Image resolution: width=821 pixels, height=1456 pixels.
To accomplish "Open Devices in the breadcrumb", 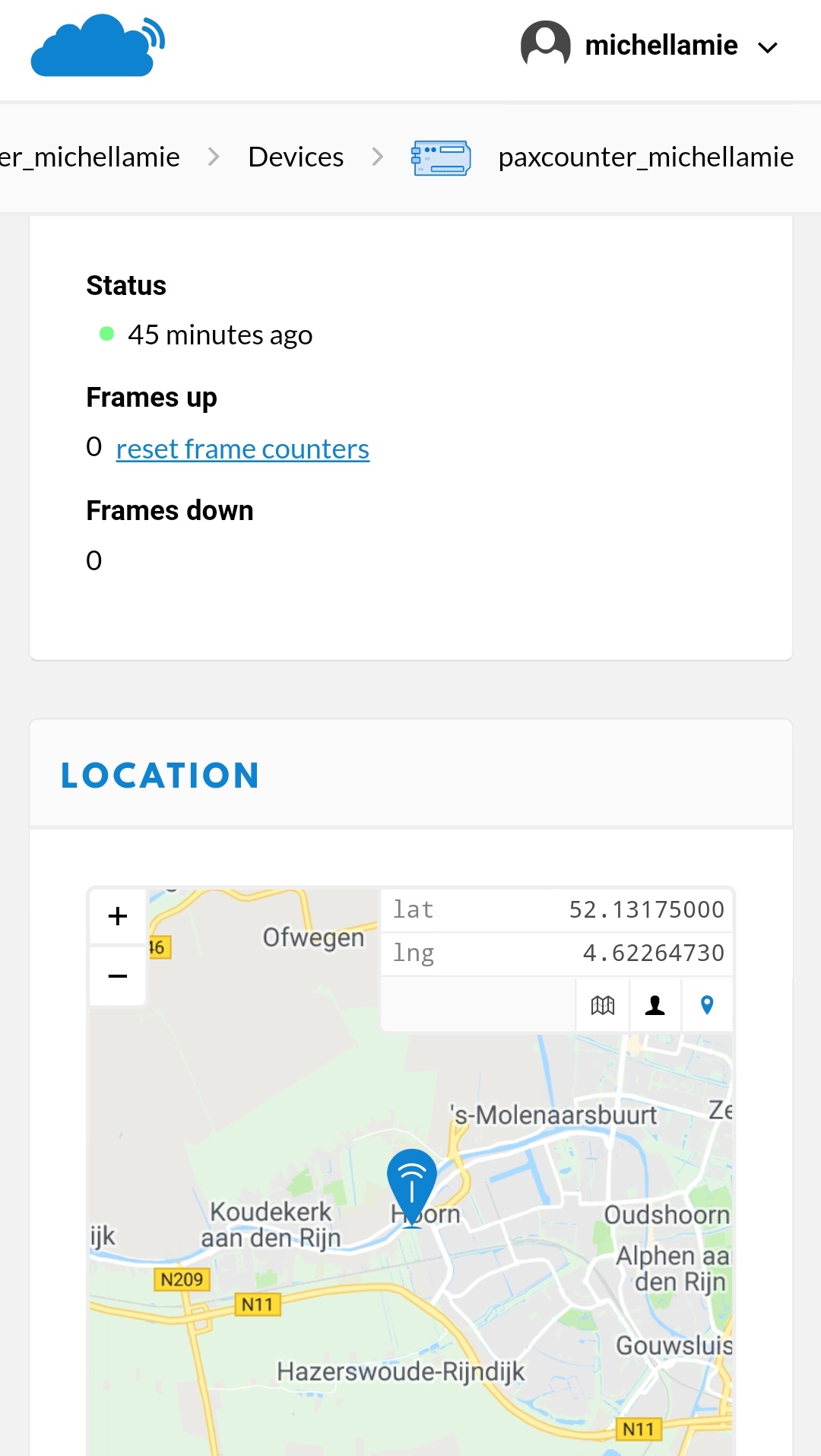I will click(x=296, y=157).
